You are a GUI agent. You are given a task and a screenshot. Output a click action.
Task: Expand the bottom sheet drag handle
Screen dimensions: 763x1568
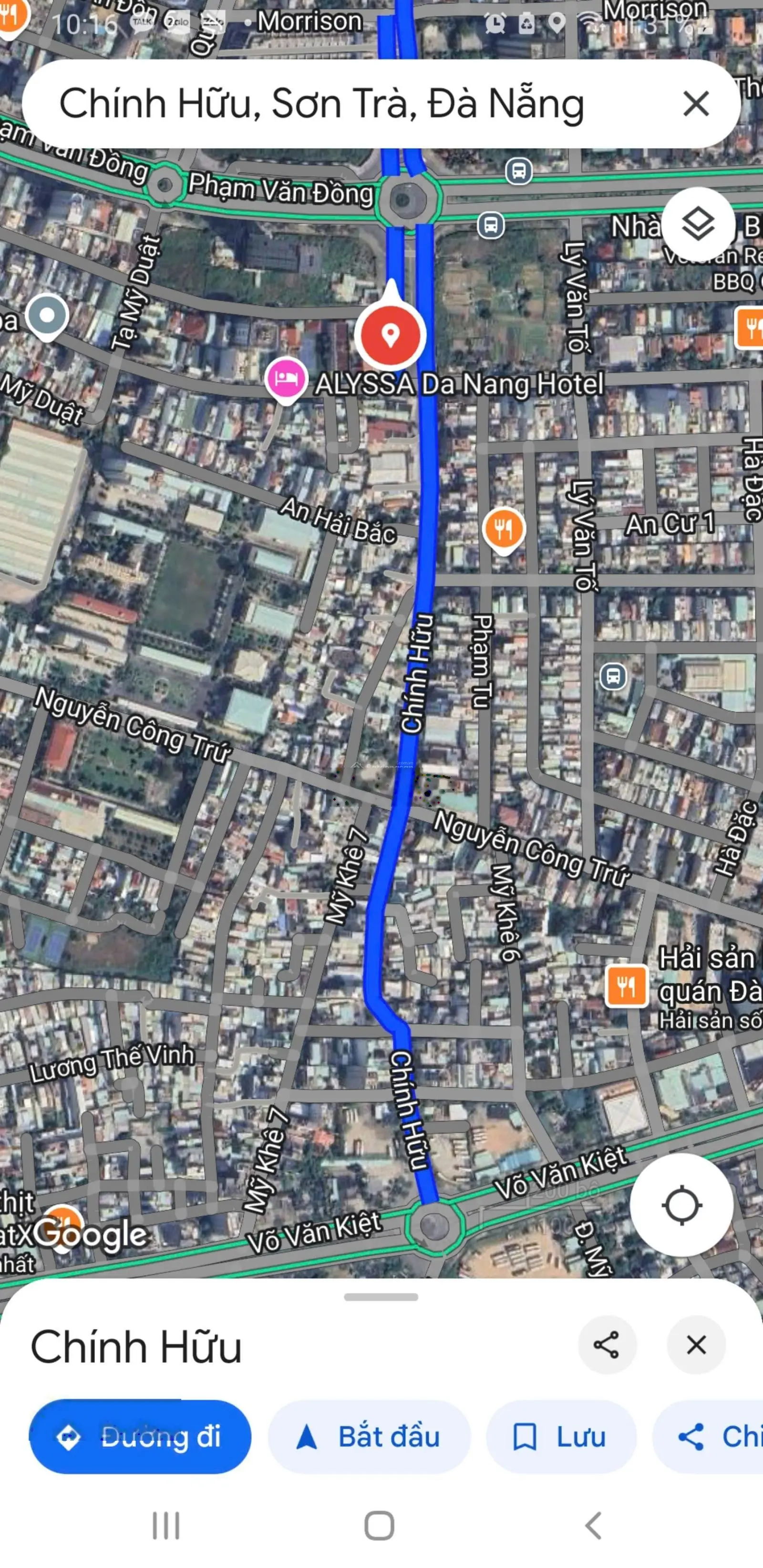381,1297
